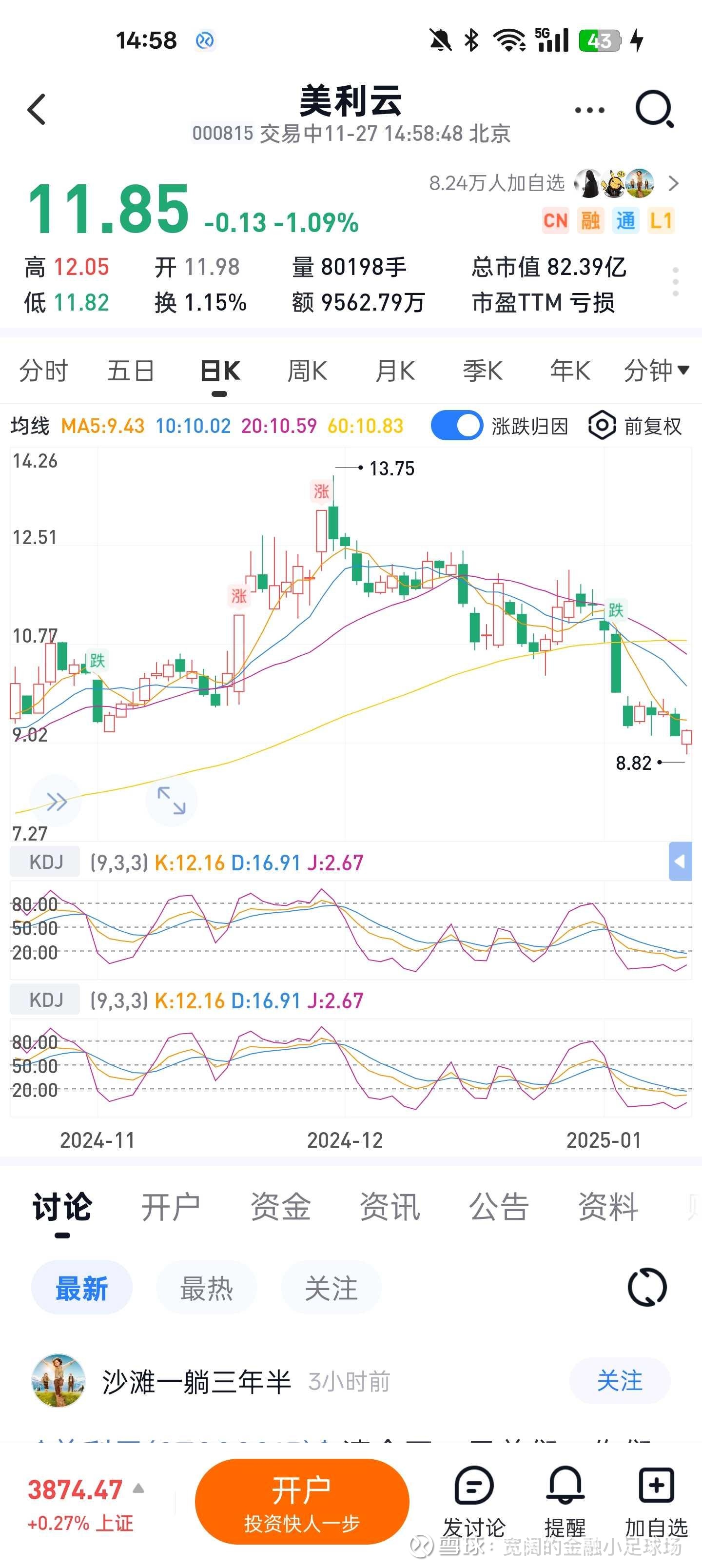Screen dimensions: 702x1568
Task: Add stock to watchlist with 加自选
Action: point(656,1502)
